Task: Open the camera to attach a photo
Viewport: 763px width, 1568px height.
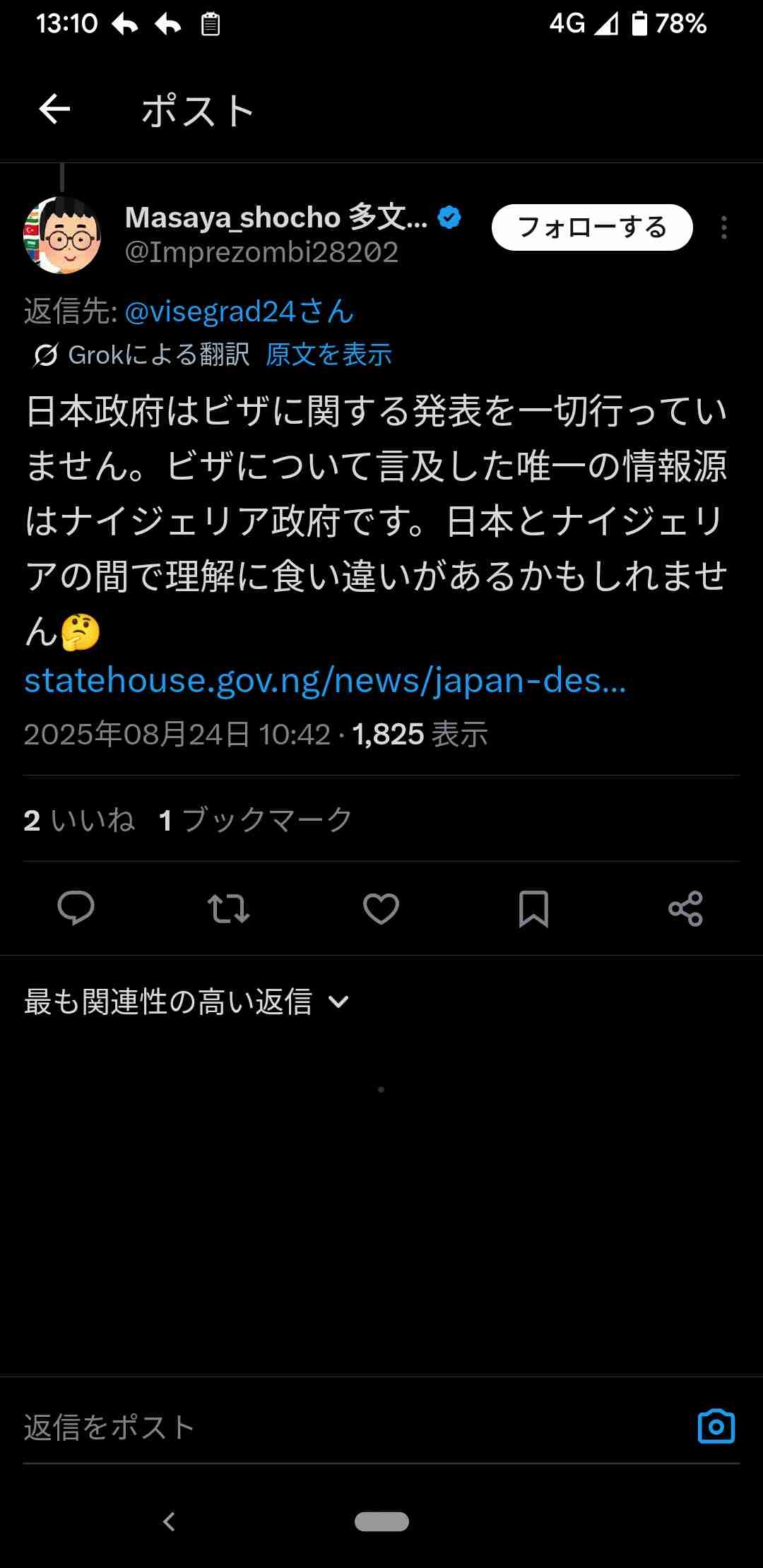Action: 716,1427
